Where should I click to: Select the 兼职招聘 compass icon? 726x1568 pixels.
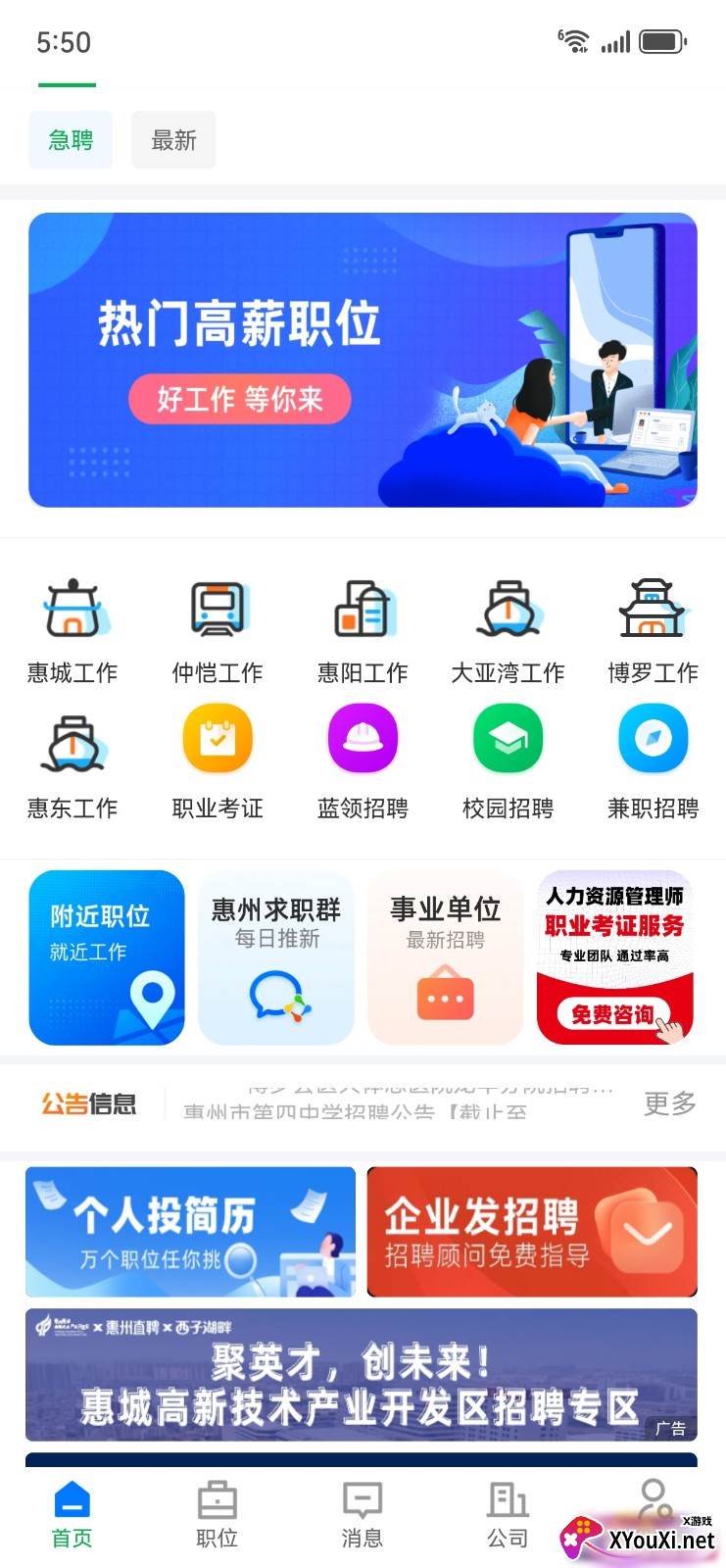click(653, 739)
